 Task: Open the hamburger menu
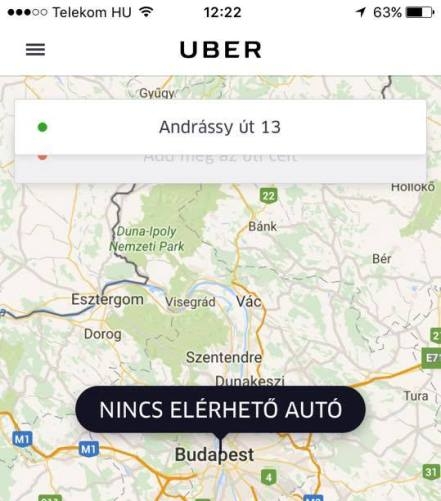35,49
